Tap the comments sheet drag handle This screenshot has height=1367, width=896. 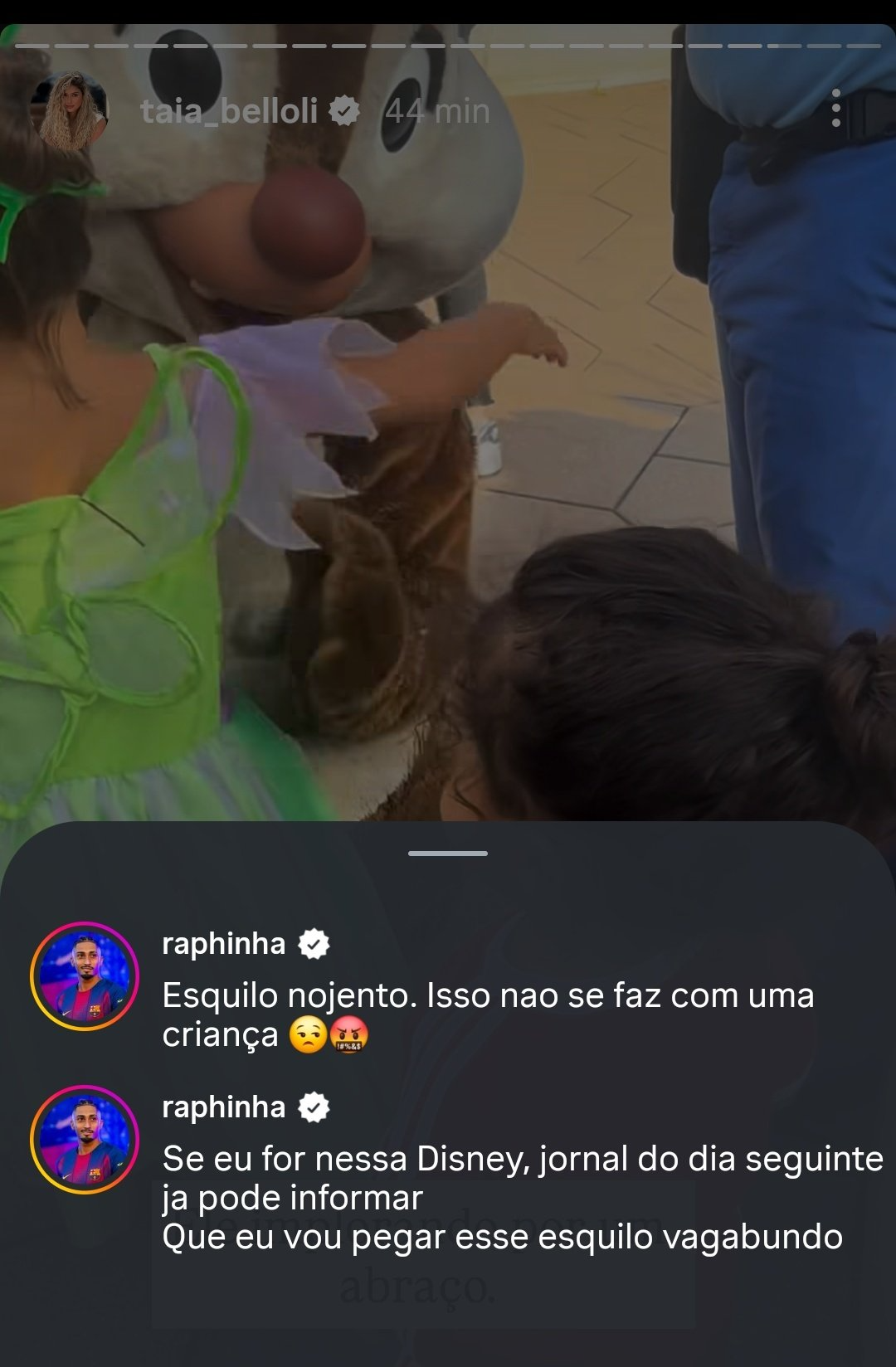click(448, 853)
